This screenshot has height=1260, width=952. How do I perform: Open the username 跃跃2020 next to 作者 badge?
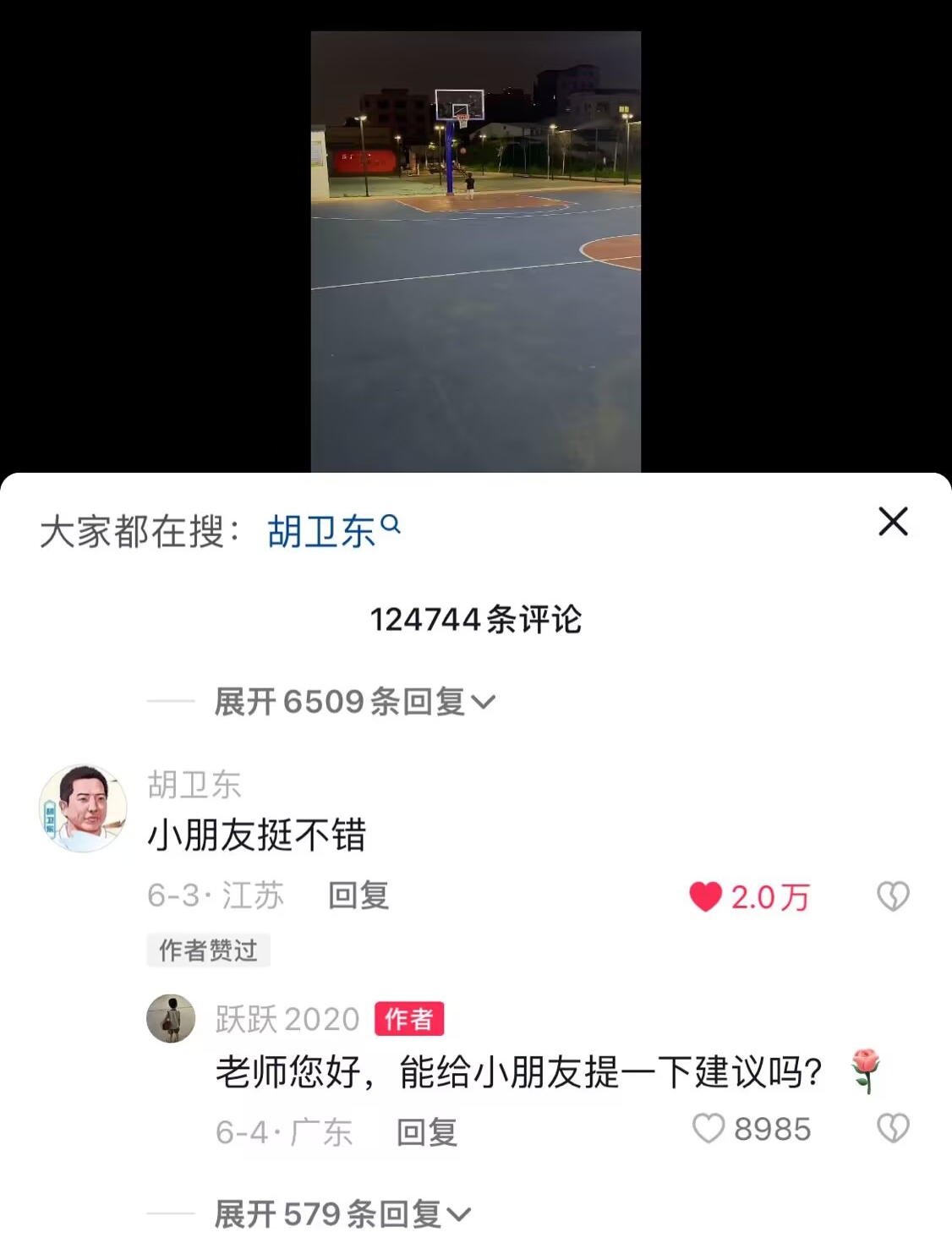click(x=287, y=1019)
